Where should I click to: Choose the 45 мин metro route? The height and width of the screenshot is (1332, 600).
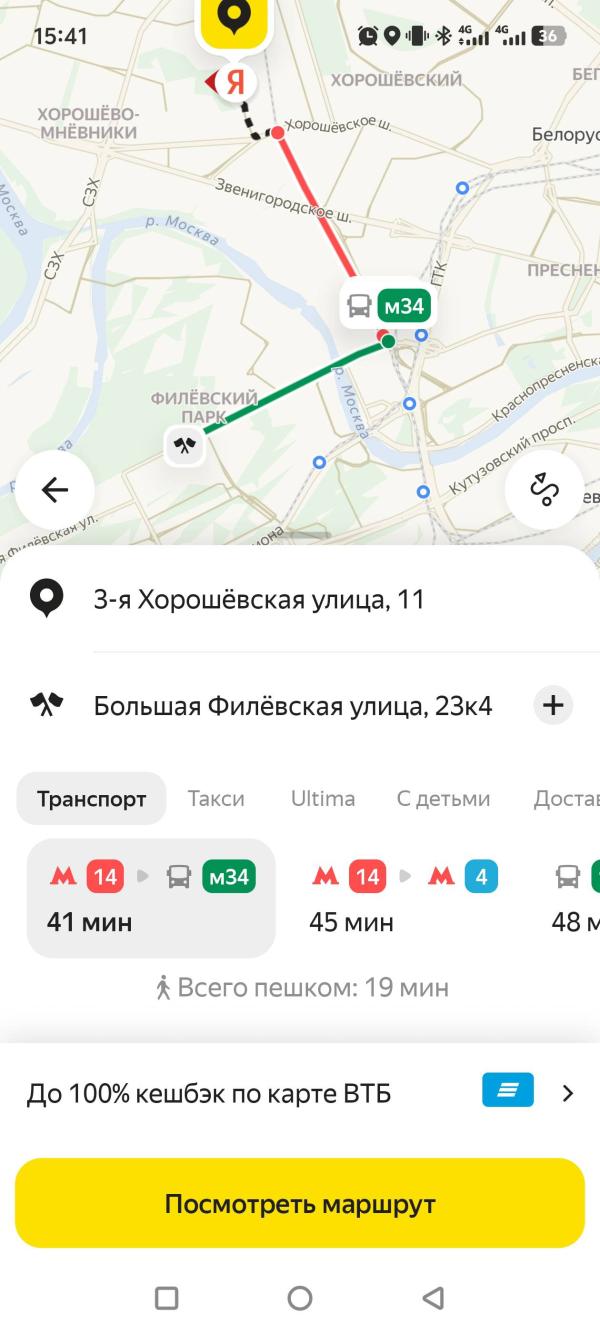coord(404,898)
